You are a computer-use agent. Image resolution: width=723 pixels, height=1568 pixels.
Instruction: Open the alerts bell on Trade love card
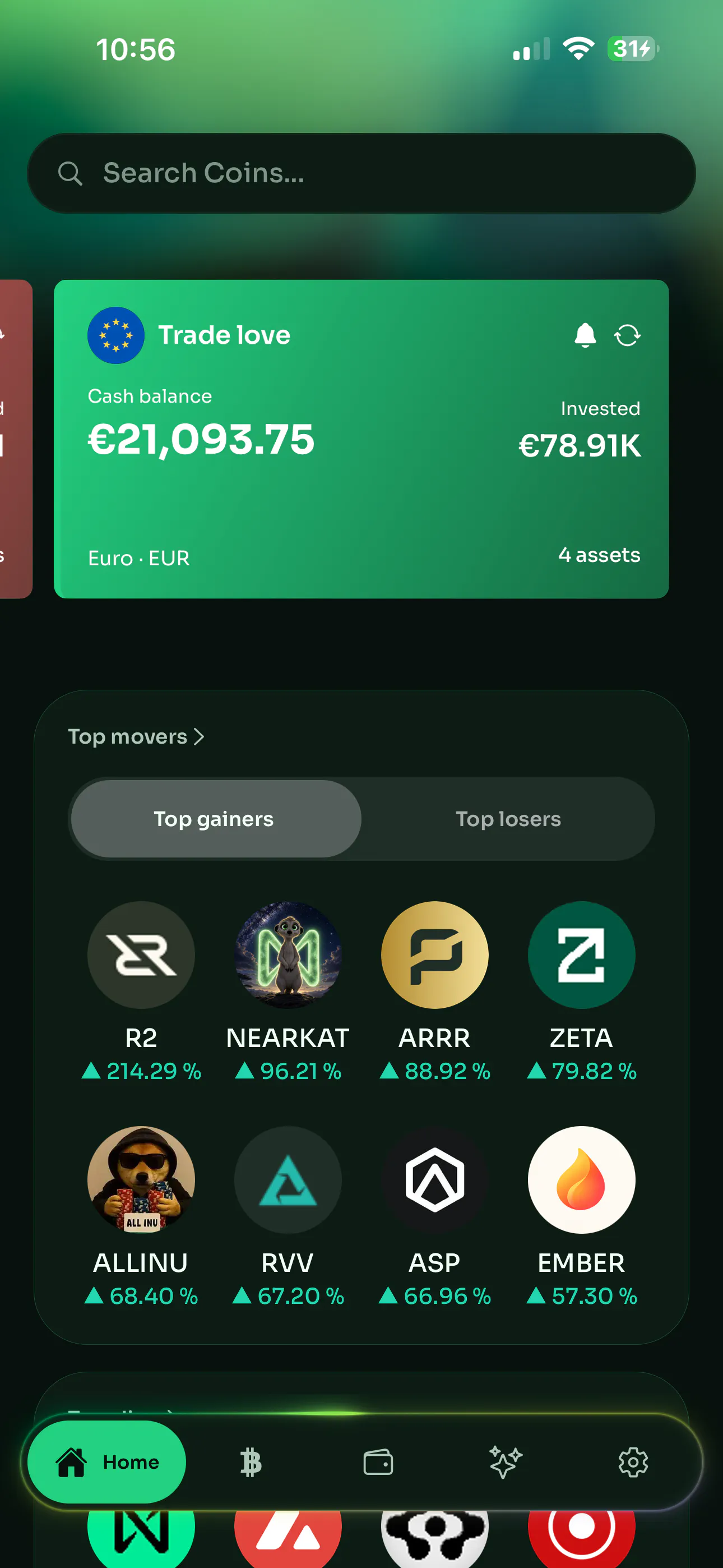(585, 335)
